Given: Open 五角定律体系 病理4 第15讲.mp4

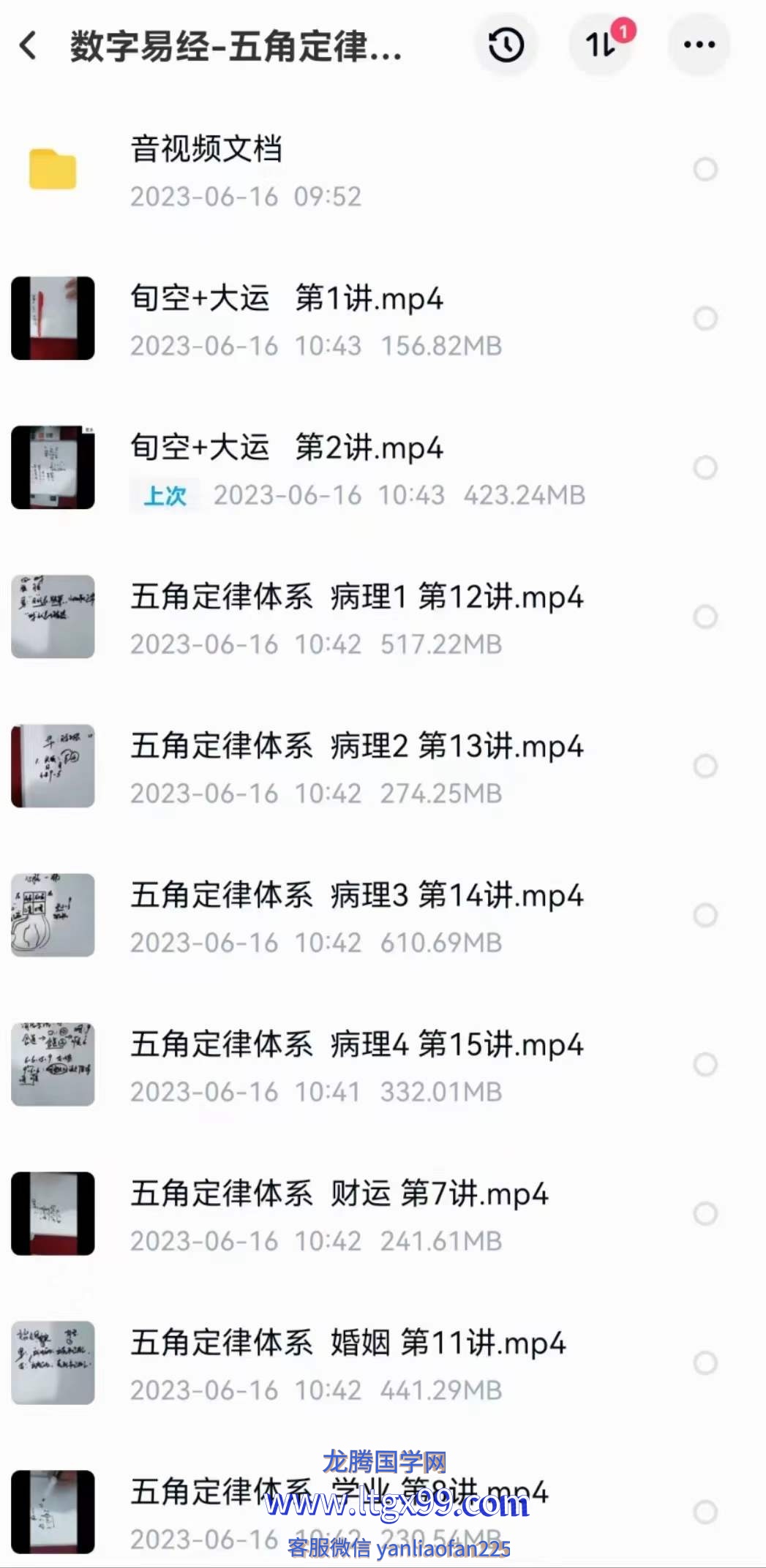Looking at the screenshot, I should pyautogui.click(x=356, y=1045).
